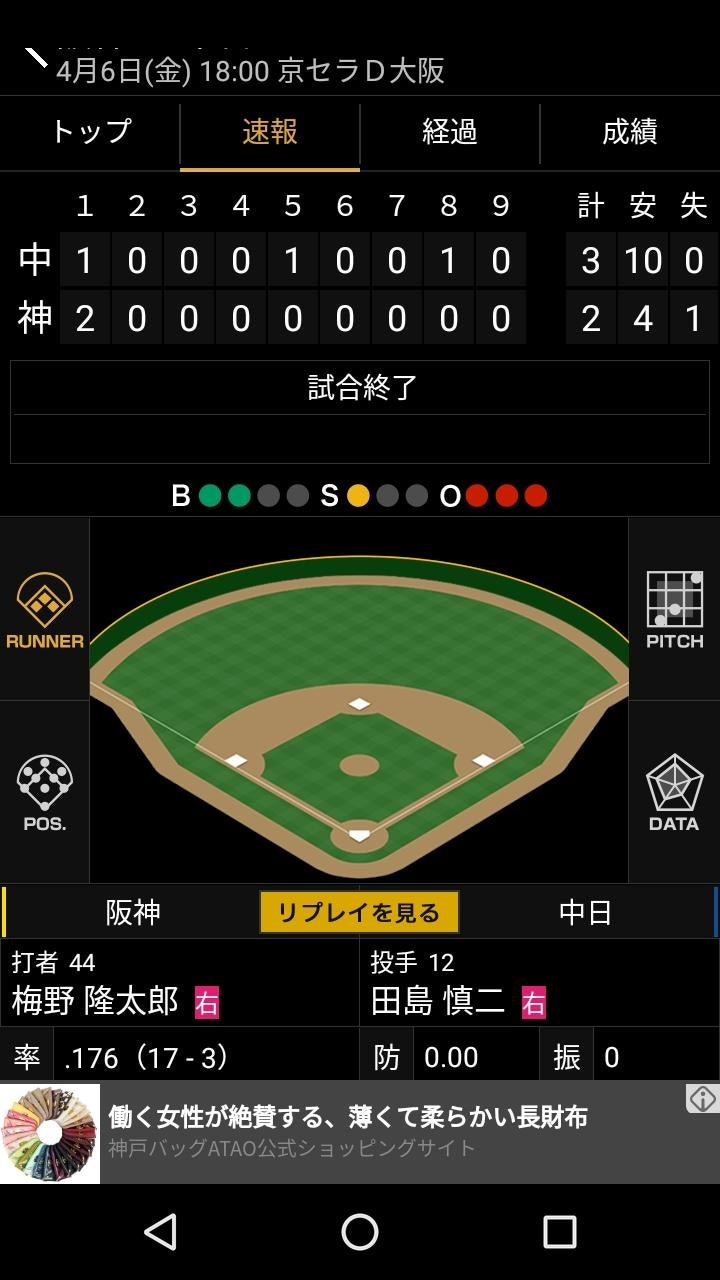Open the DATA radar chart
This screenshot has width=720, height=1280.
click(x=675, y=793)
